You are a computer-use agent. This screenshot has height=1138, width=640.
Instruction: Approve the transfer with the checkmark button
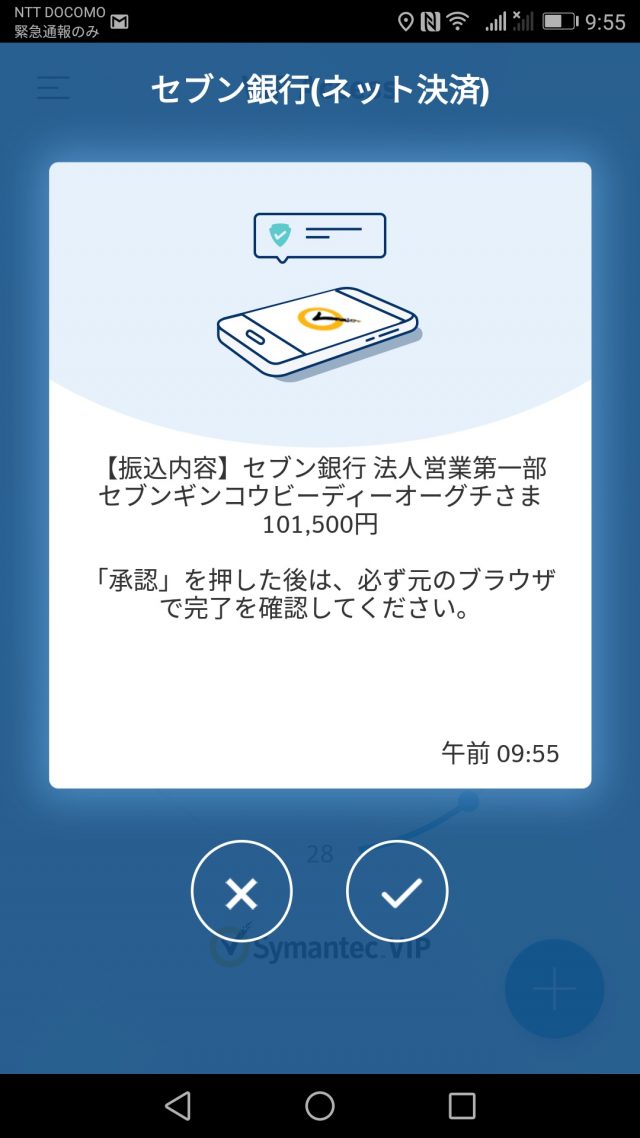[x=397, y=892]
